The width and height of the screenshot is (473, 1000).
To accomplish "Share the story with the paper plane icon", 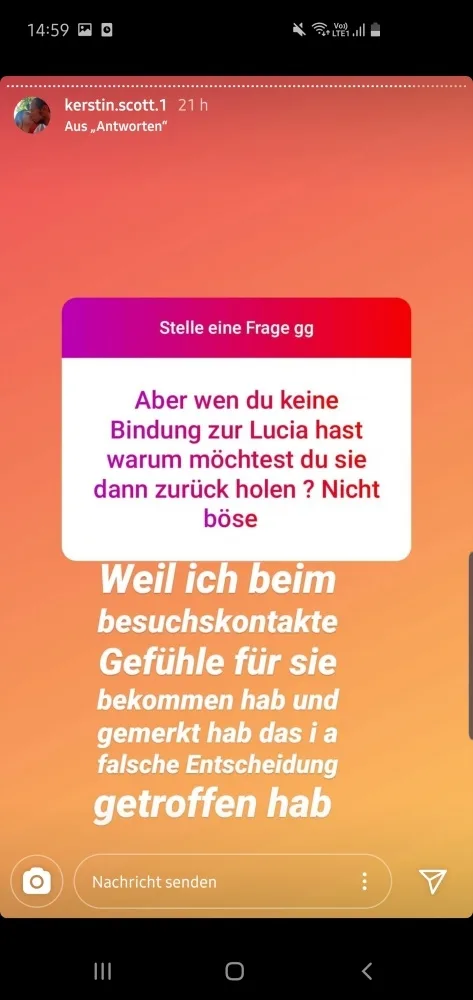I will point(433,881).
